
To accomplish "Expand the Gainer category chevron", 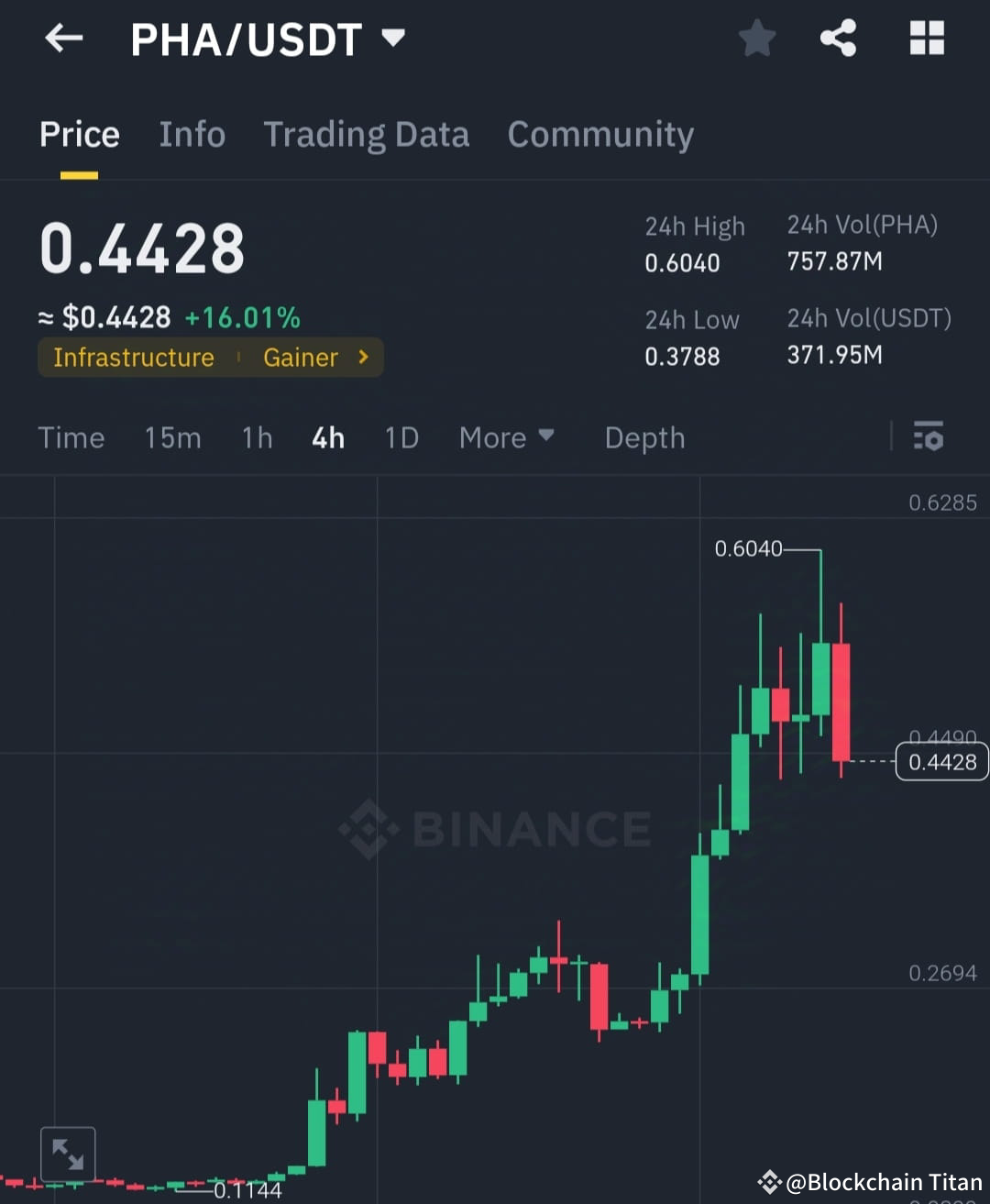I will click(x=362, y=358).
